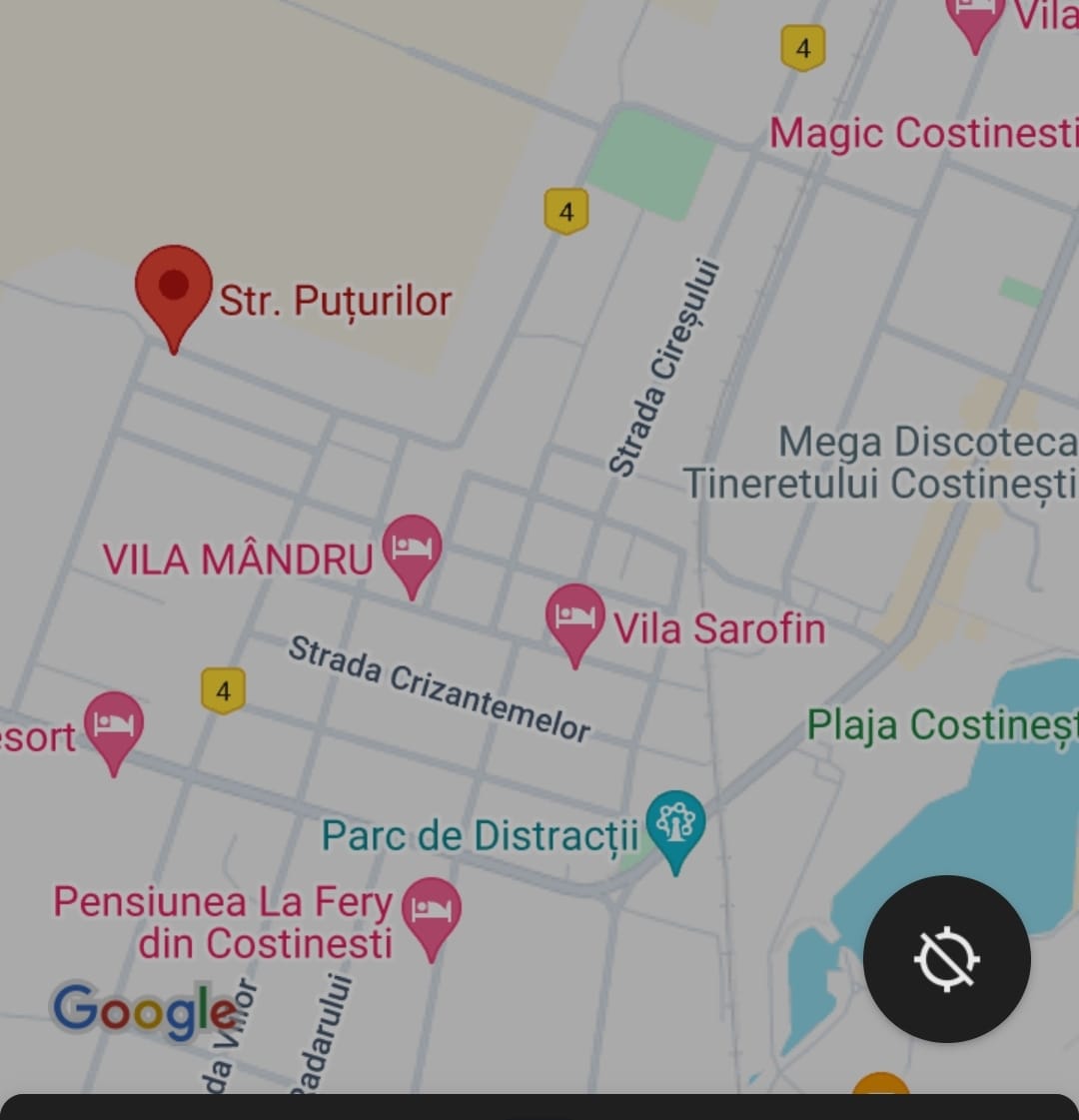Tap the Plaja Costinești label
This screenshot has height=1120, width=1079.
(941, 725)
